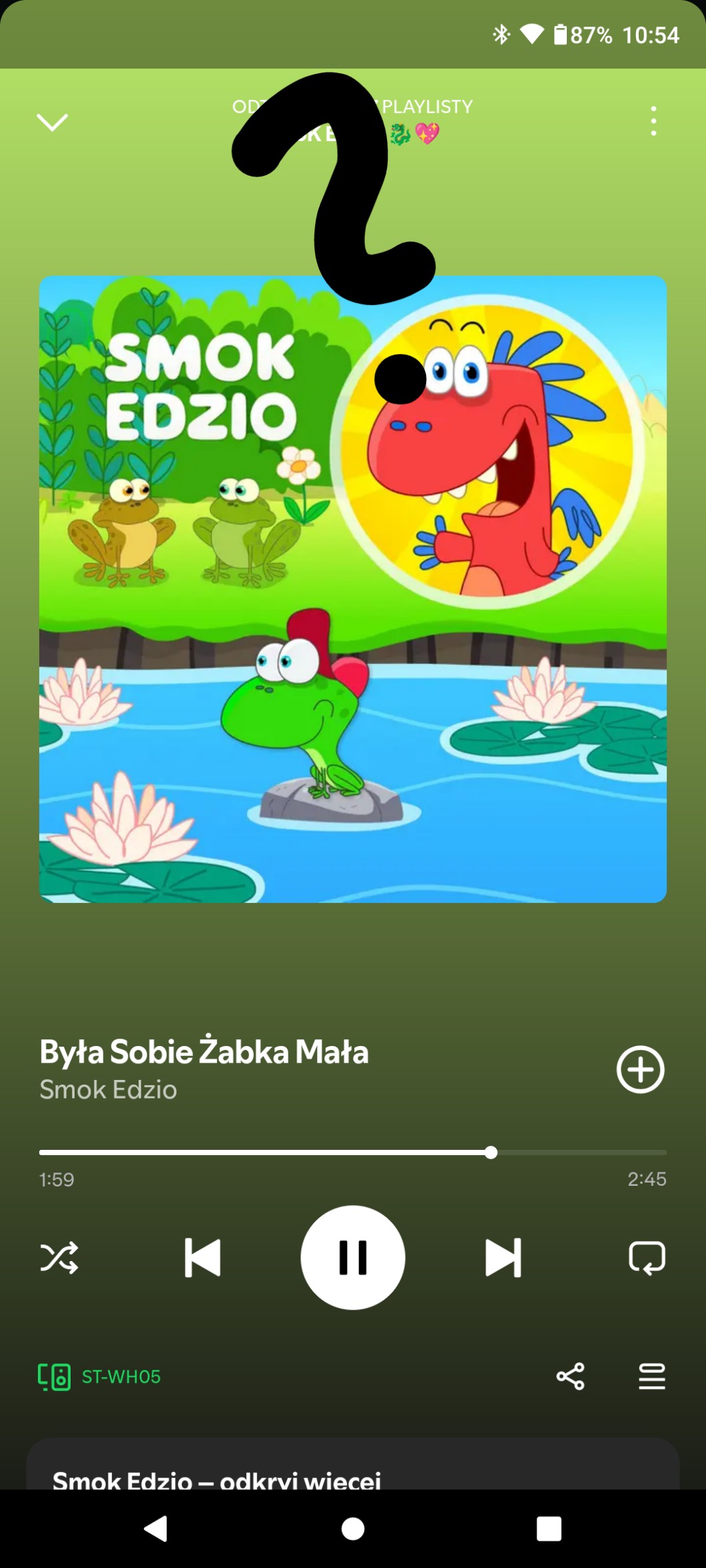Pause the current song
The width and height of the screenshot is (706, 1568).
pyautogui.click(x=353, y=1258)
